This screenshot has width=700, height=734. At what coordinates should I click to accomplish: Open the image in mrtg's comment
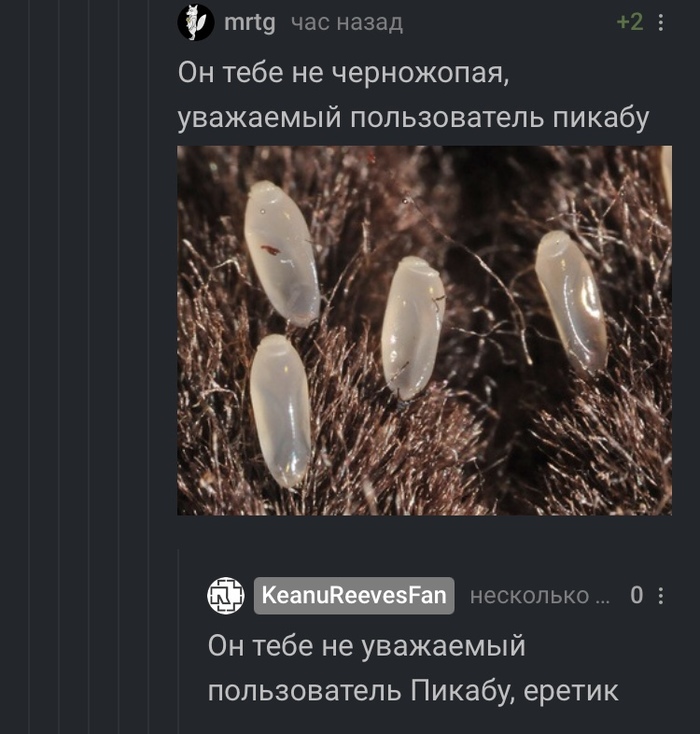[424, 330]
